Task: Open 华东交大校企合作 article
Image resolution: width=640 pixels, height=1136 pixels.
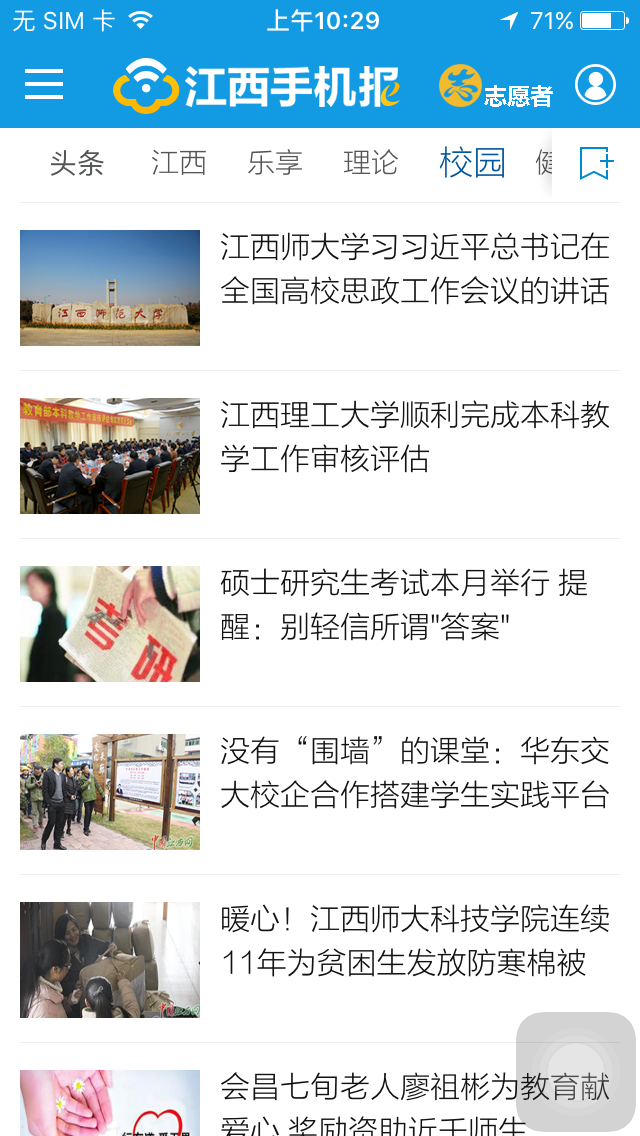Action: [x=320, y=792]
